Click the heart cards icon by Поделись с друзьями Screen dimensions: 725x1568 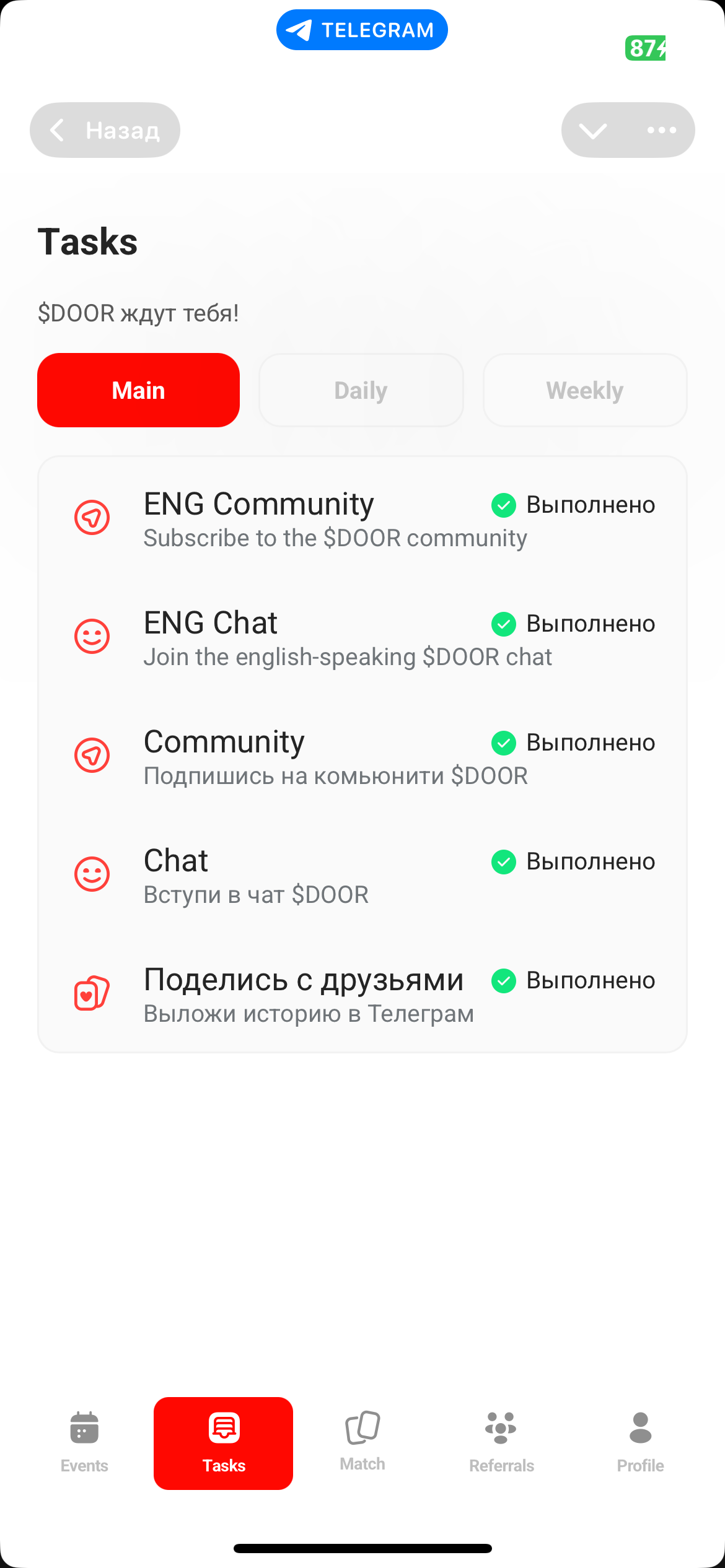tap(92, 993)
